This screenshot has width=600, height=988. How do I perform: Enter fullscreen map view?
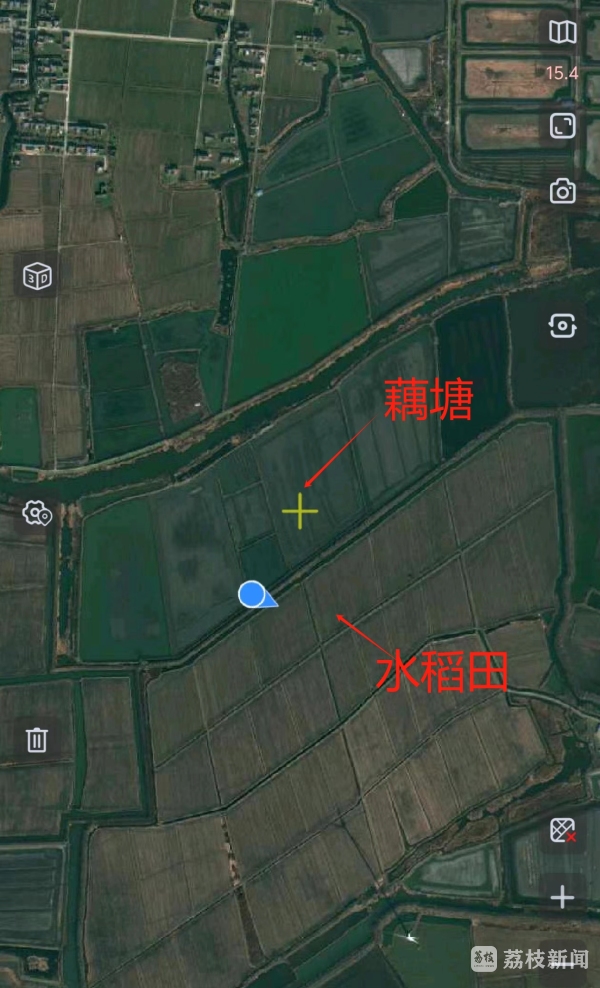562,125
